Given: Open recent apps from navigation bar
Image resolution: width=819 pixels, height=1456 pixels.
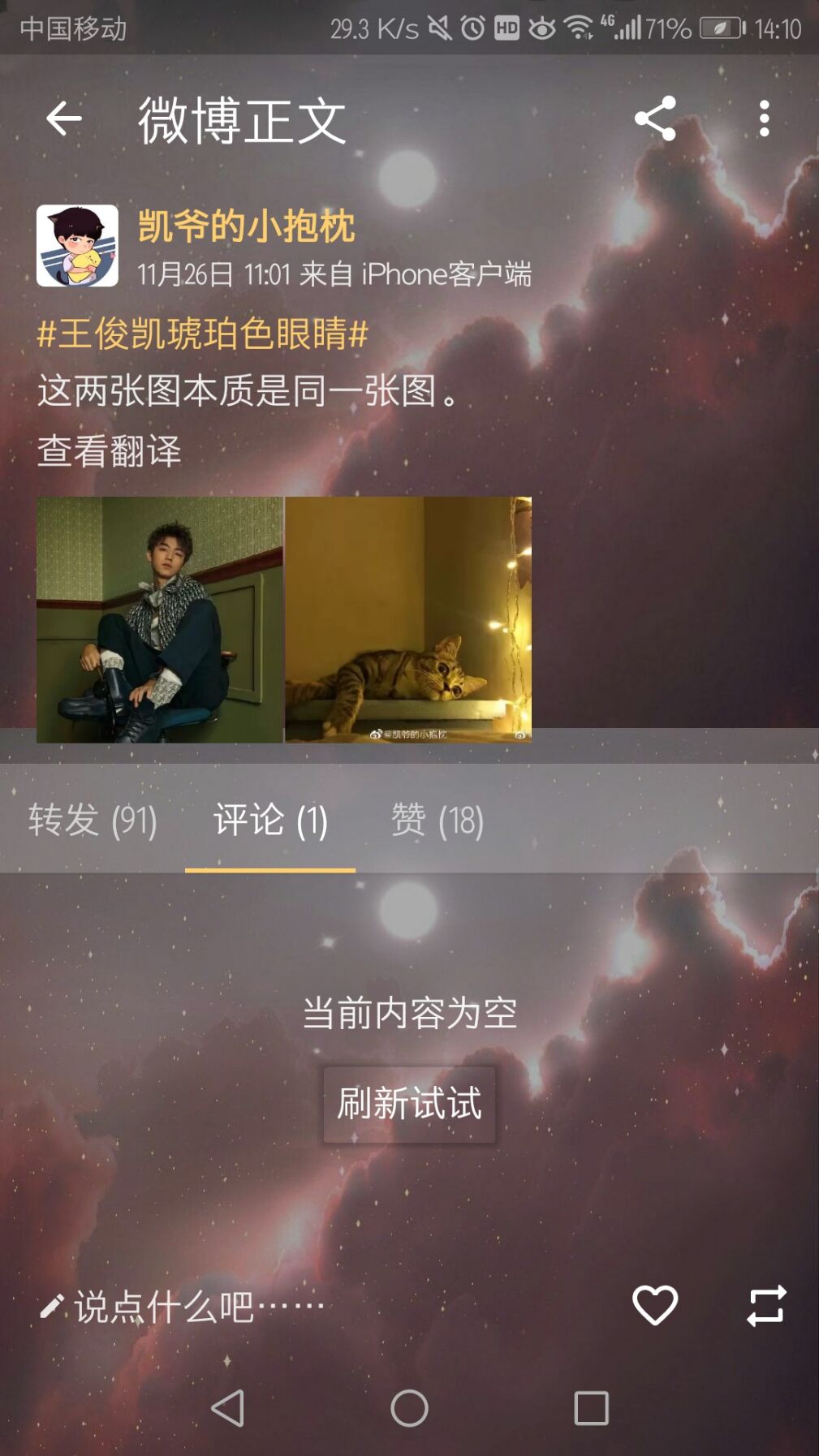Looking at the screenshot, I should point(591,1408).
